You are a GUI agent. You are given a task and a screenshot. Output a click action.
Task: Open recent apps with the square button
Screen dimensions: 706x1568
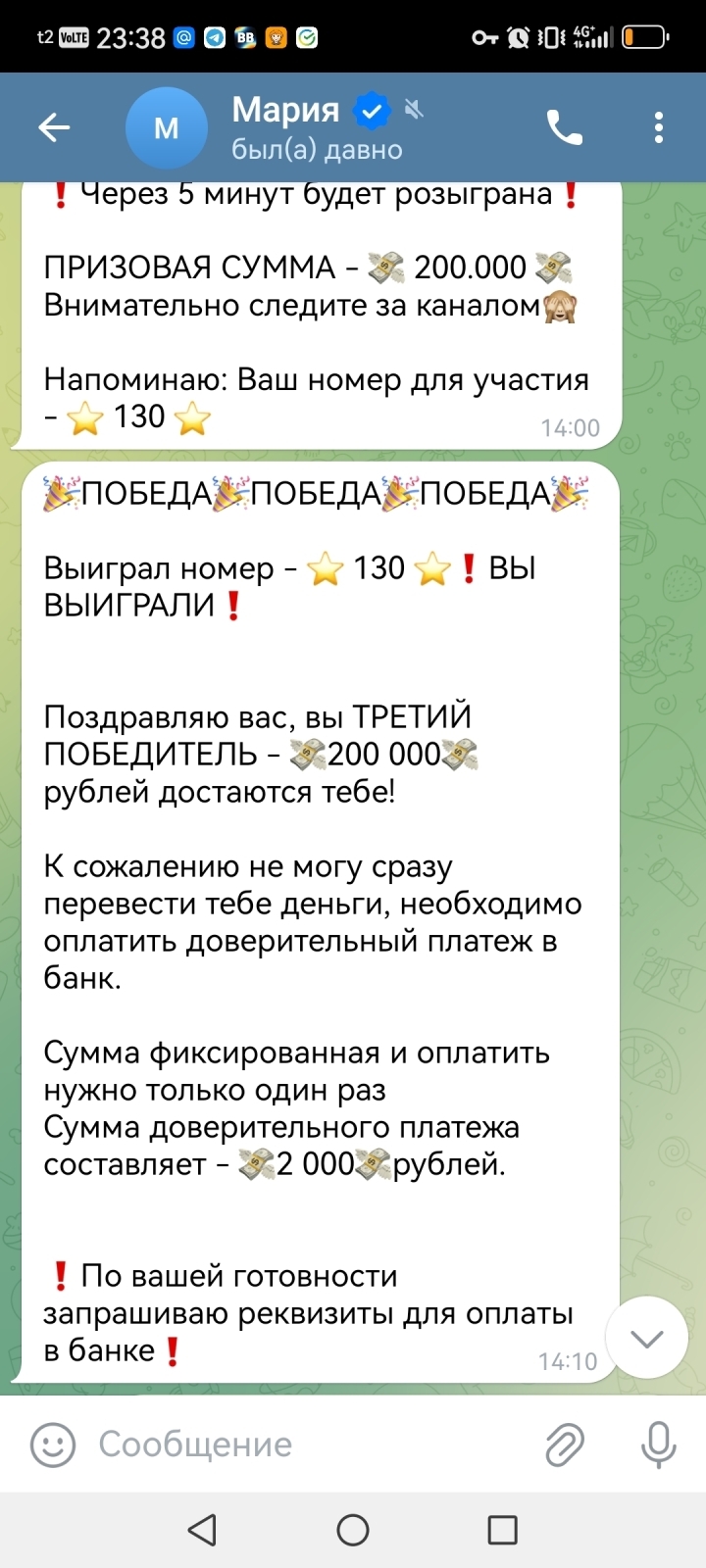(503, 1527)
